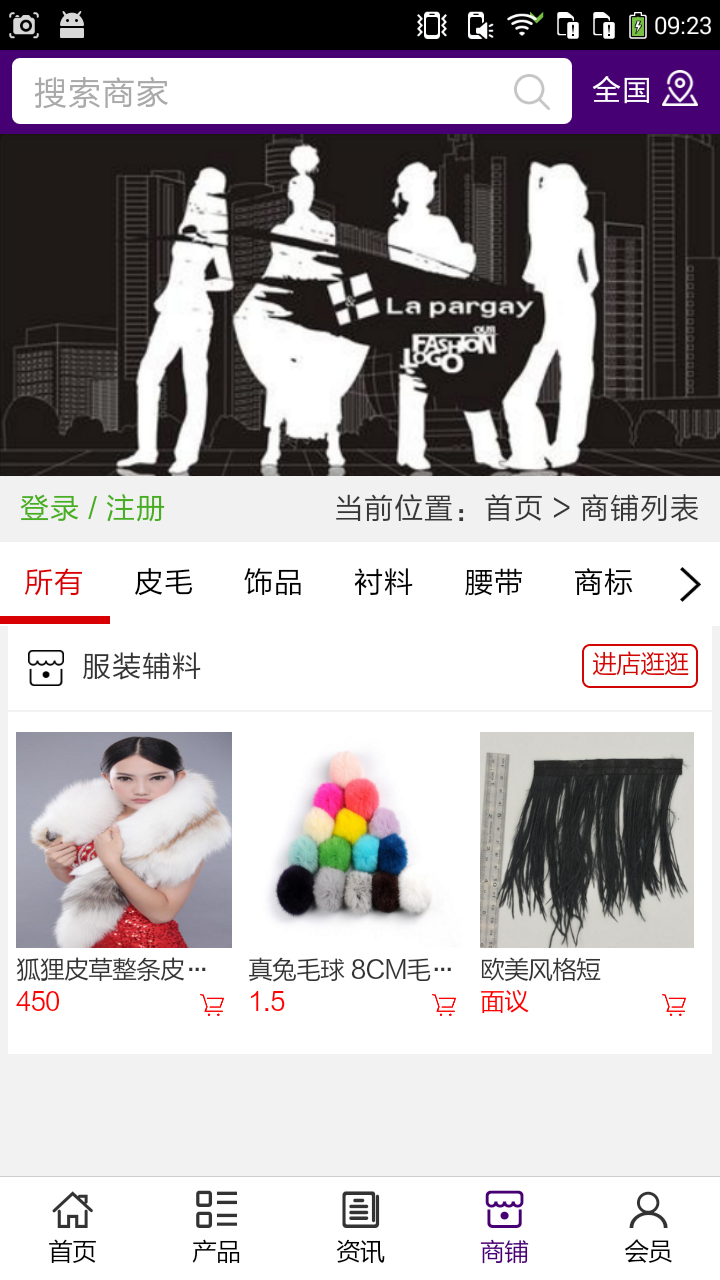Open the 狐狸皮草整条皮 product
Image resolution: width=720 pixels, height=1280 pixels.
point(124,840)
